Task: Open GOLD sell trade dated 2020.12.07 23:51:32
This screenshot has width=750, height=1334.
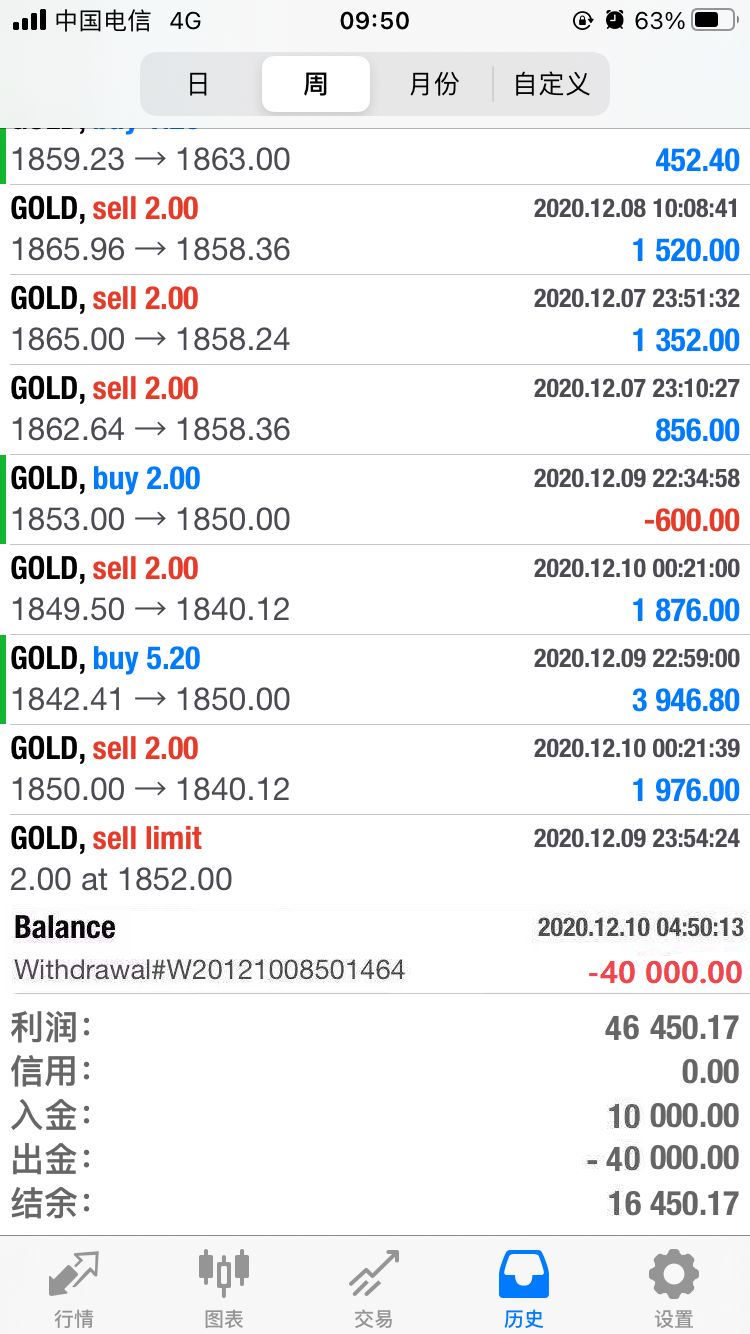Action: [375, 320]
